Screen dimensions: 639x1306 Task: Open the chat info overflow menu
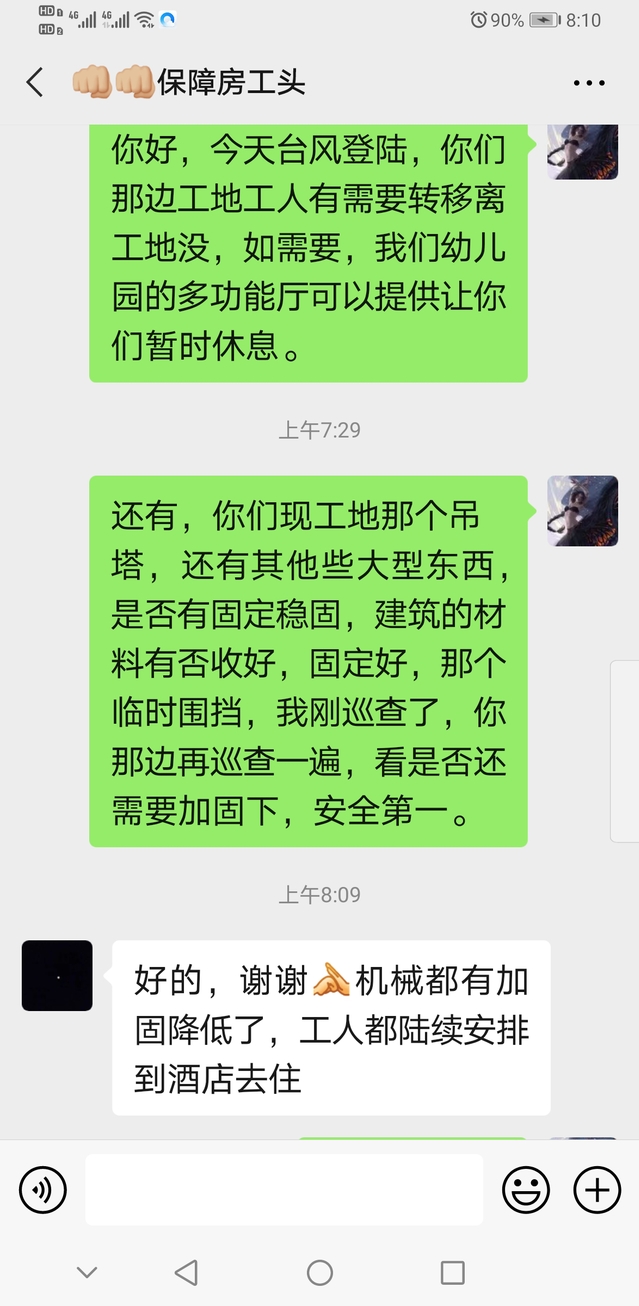[589, 83]
